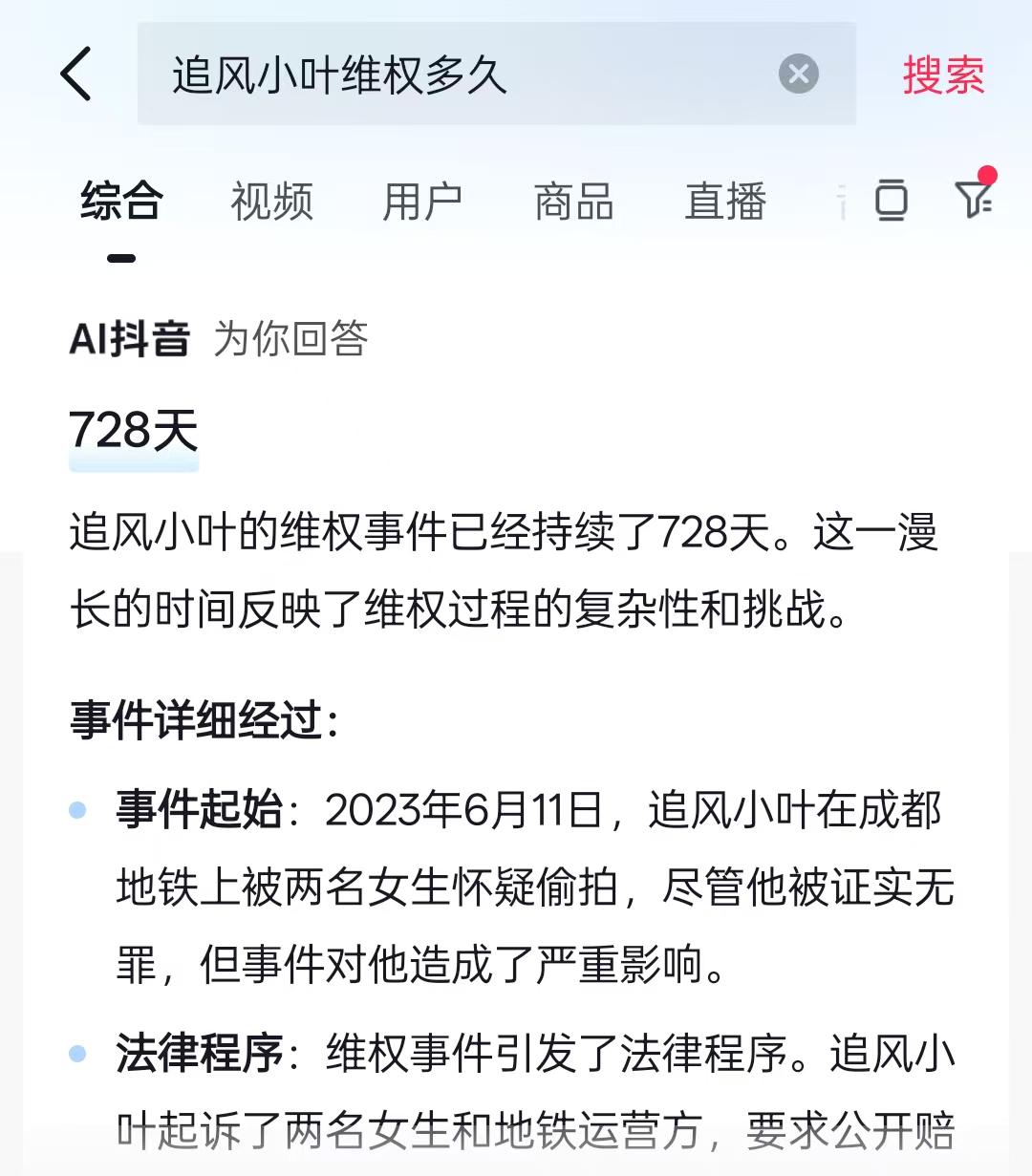
Task: Tap the search field with 追风小叶维权多久
Action: click(x=459, y=75)
